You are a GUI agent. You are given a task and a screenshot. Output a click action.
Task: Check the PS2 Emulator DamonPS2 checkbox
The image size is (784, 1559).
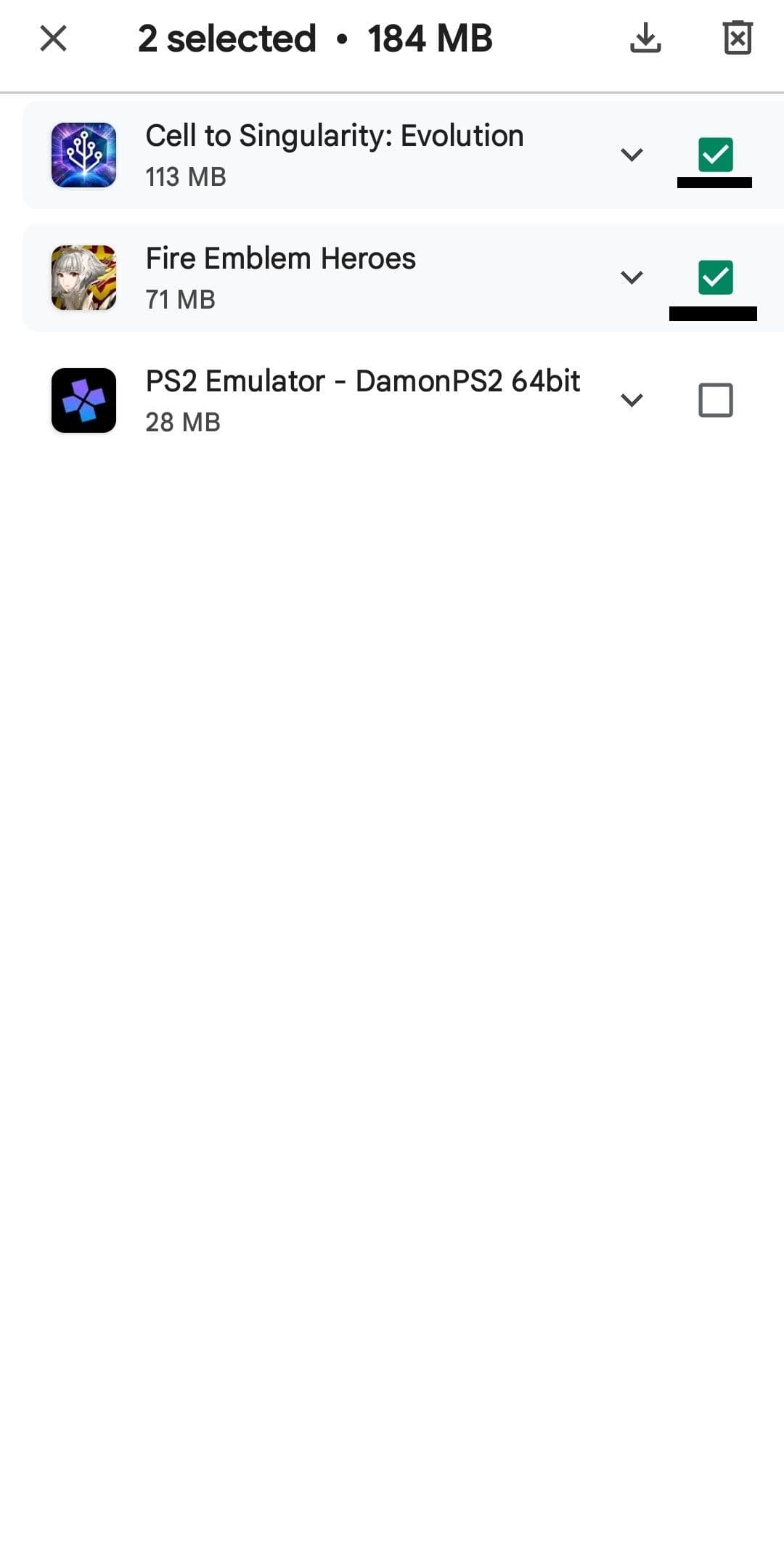[x=715, y=399]
